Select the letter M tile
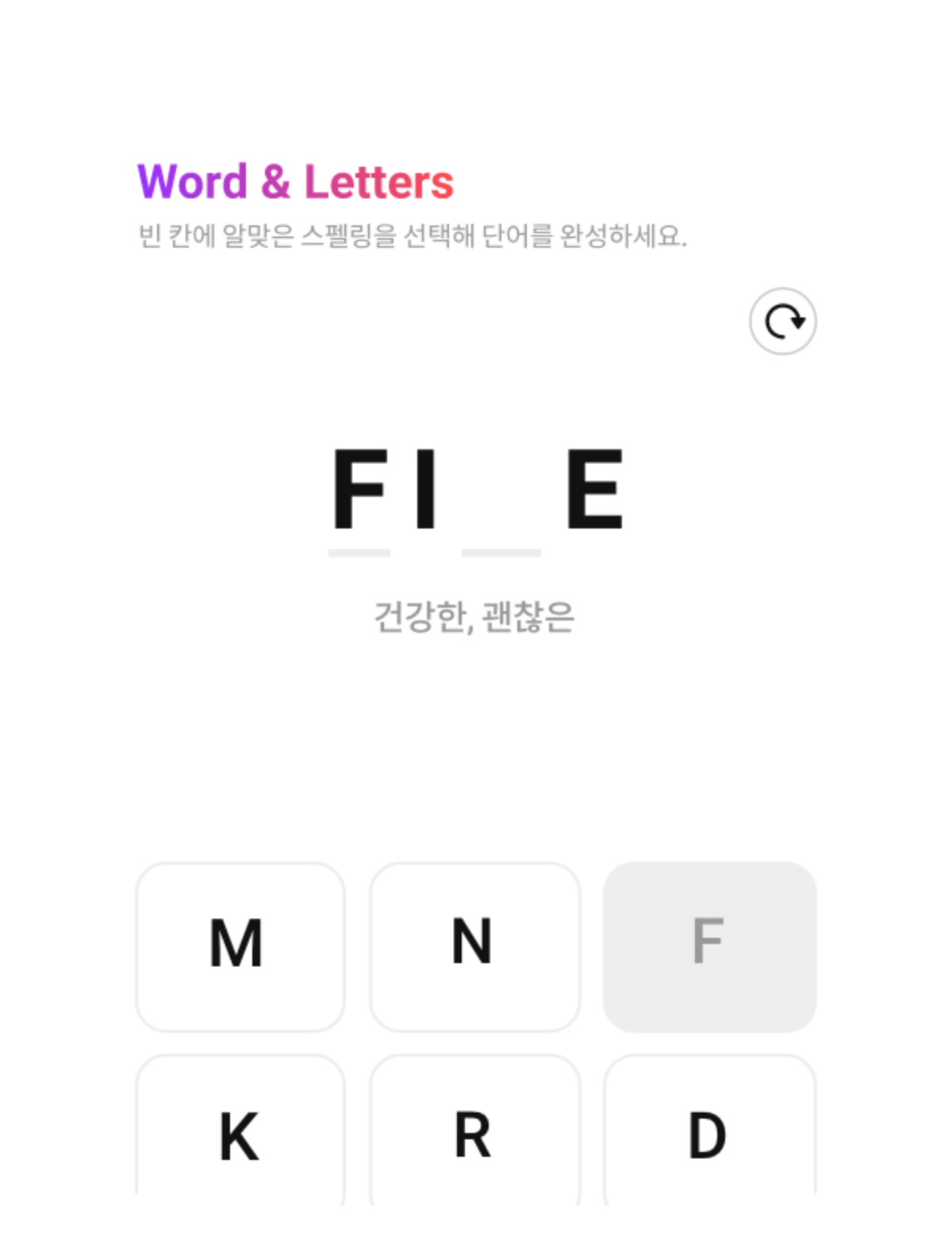952x1244 pixels. [x=240, y=946]
